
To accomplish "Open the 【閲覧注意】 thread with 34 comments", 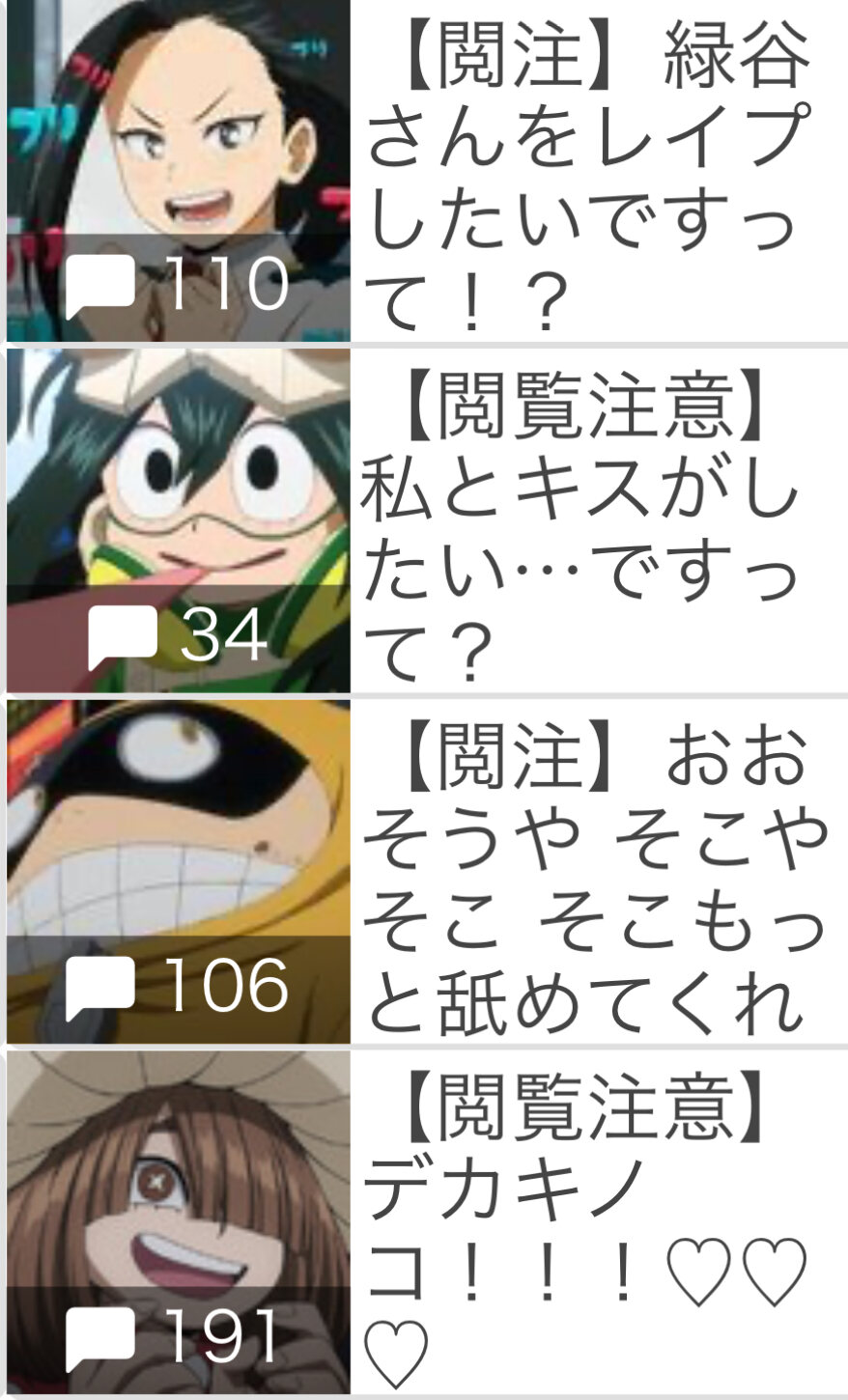I will (x=424, y=521).
